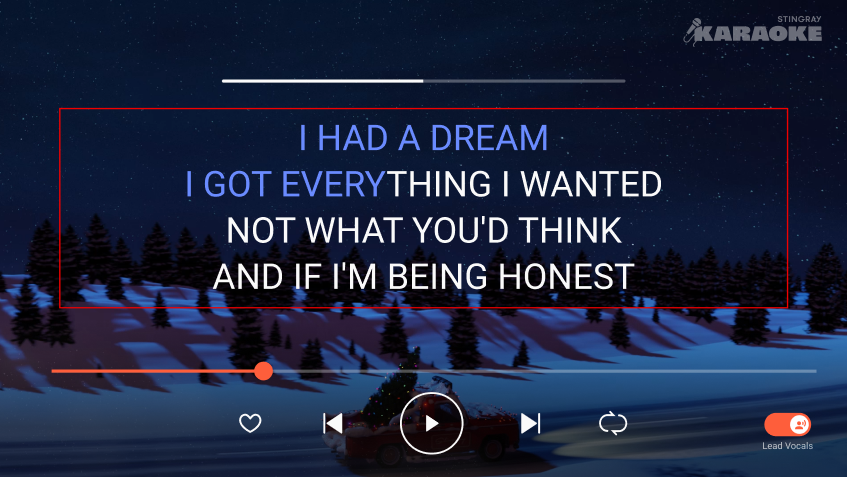The height and width of the screenshot is (477, 847).
Task: Skip to the previous track
Action: (x=333, y=424)
